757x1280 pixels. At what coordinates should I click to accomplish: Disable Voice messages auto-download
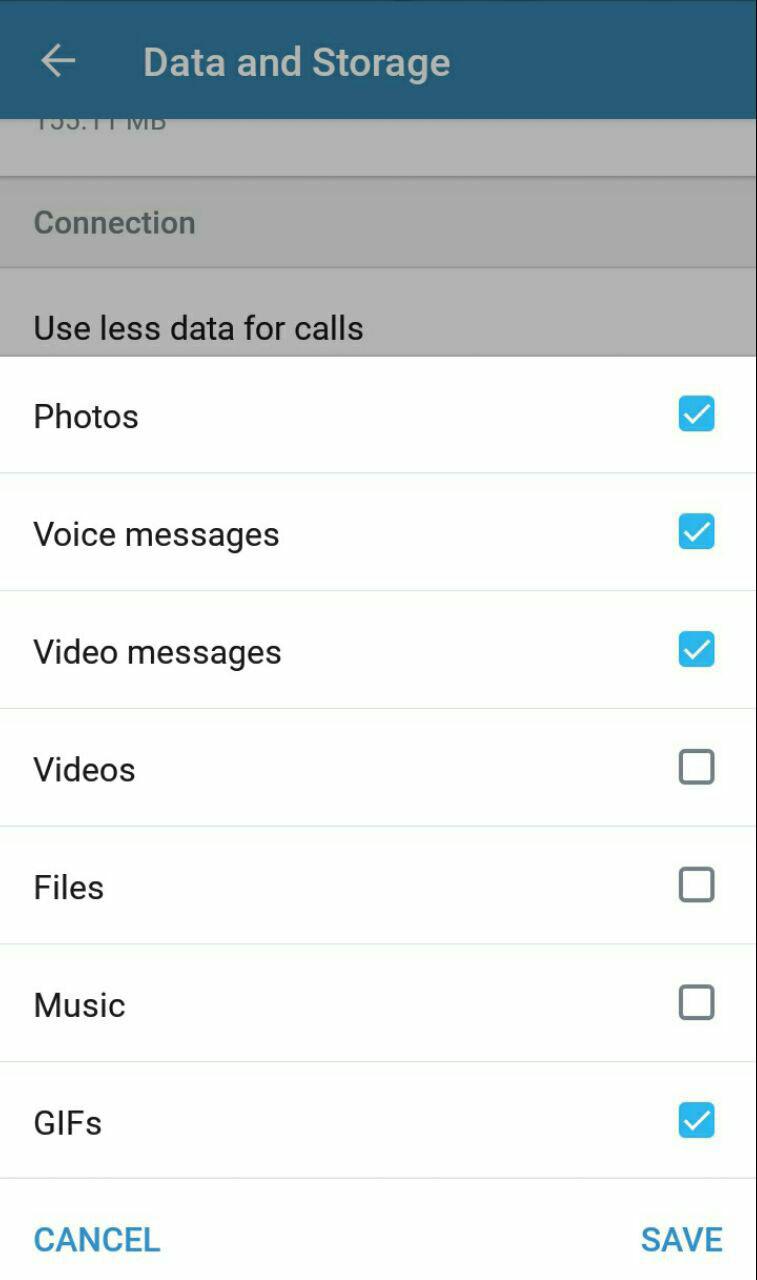point(697,532)
